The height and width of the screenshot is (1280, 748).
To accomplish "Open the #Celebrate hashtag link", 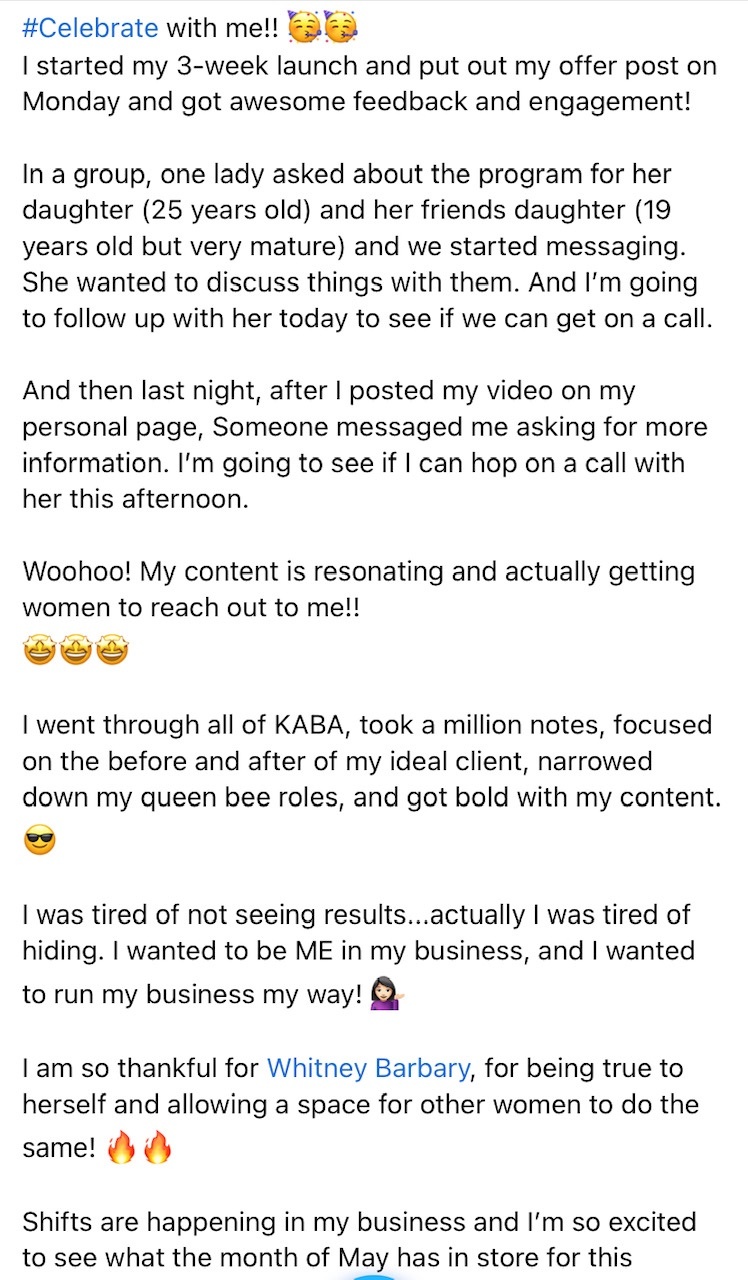I will pos(90,27).
